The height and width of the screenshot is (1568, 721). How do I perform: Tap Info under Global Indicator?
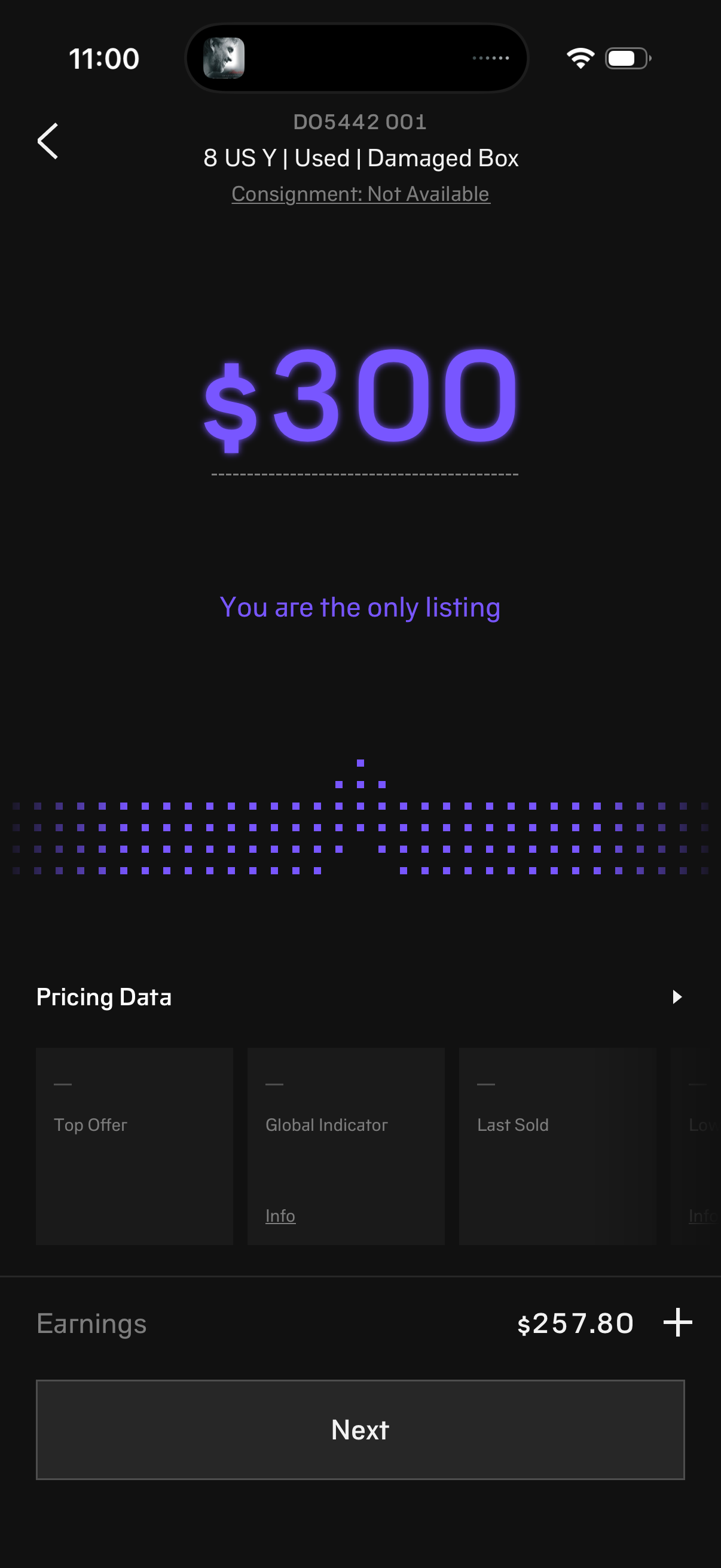[x=280, y=1215]
